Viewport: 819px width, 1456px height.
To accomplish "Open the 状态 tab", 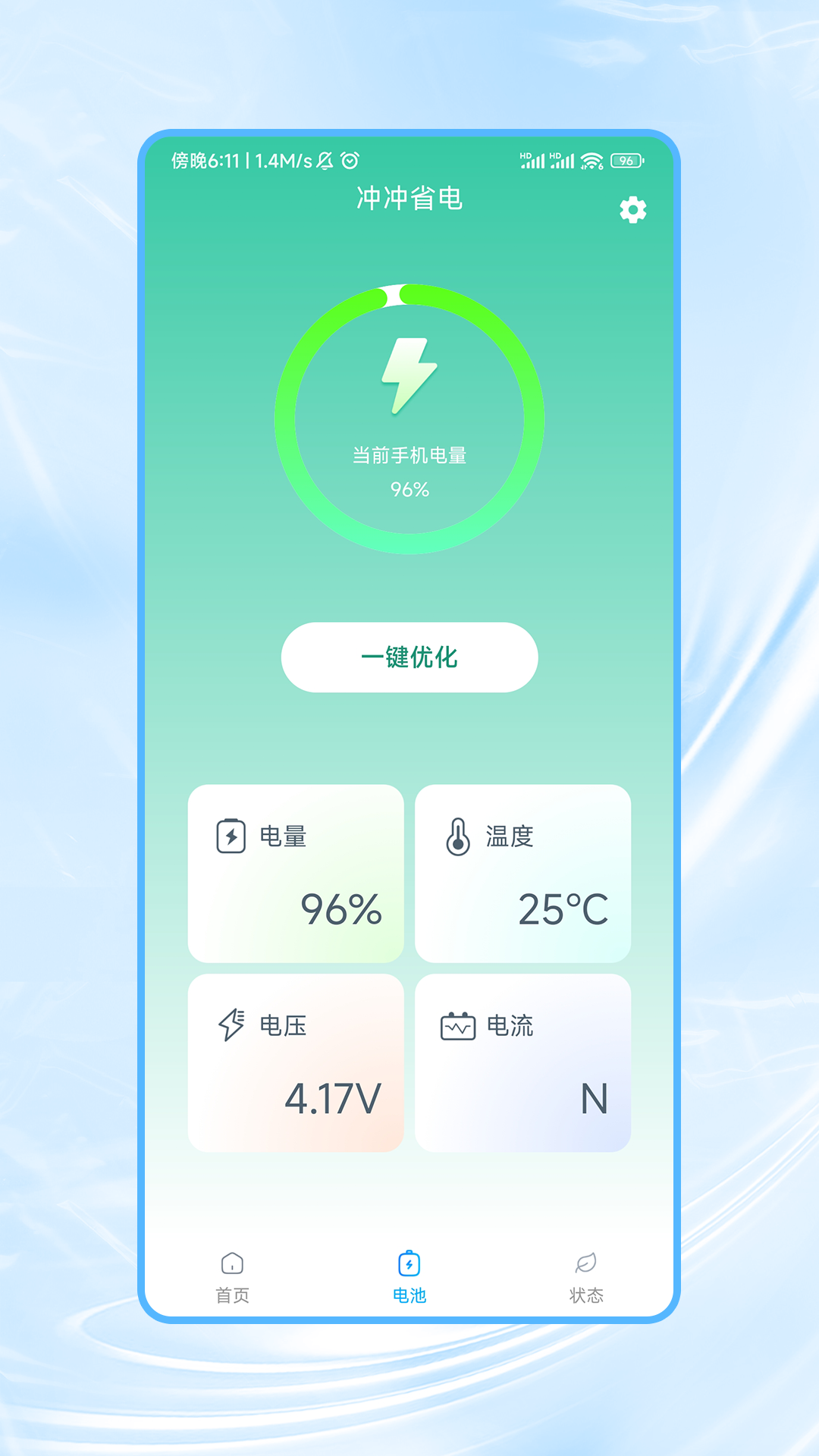I will click(585, 1278).
